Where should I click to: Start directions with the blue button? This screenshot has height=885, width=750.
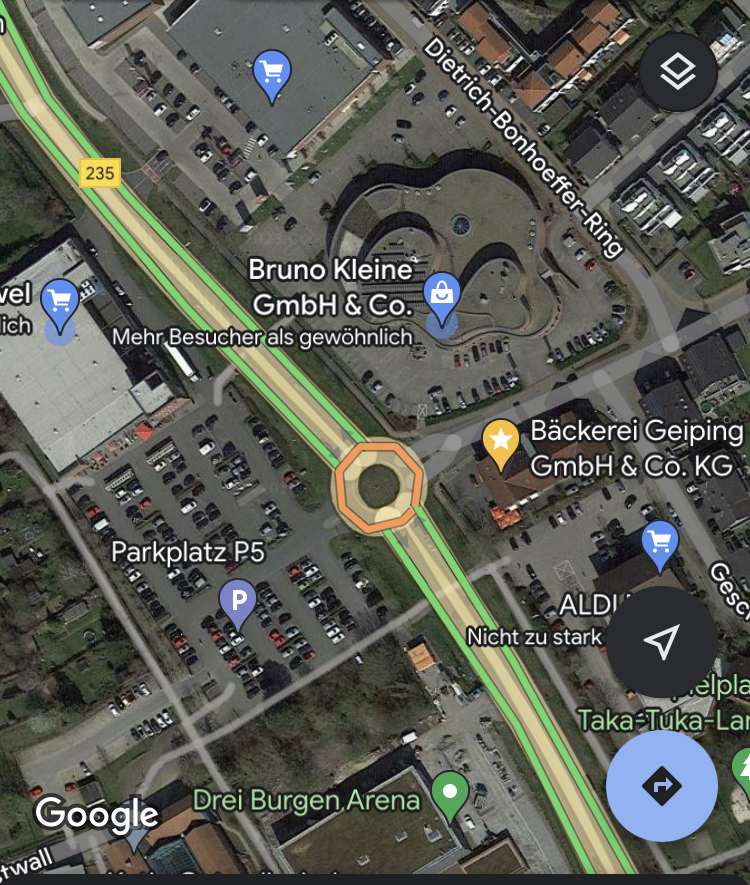click(x=661, y=786)
